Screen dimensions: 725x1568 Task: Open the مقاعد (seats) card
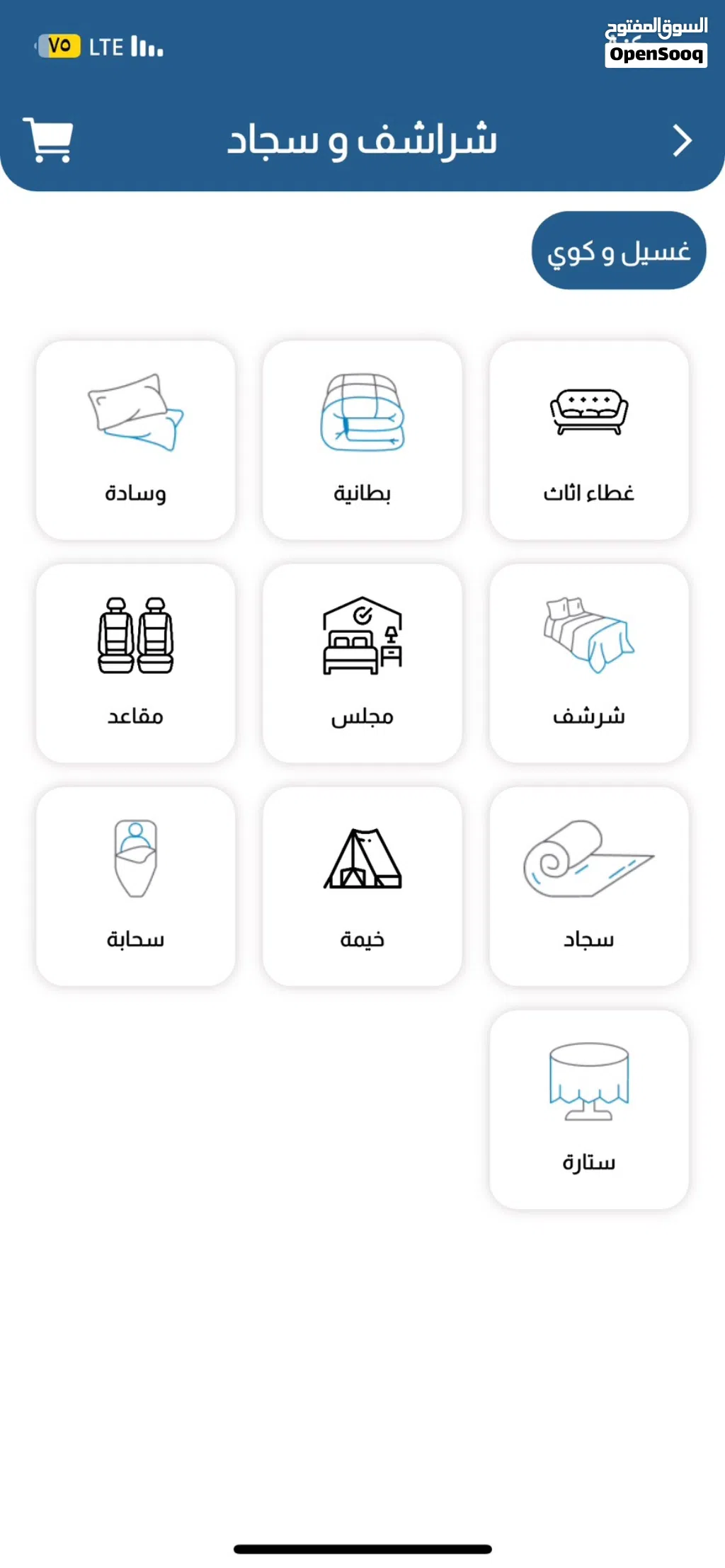pyautogui.click(x=136, y=663)
